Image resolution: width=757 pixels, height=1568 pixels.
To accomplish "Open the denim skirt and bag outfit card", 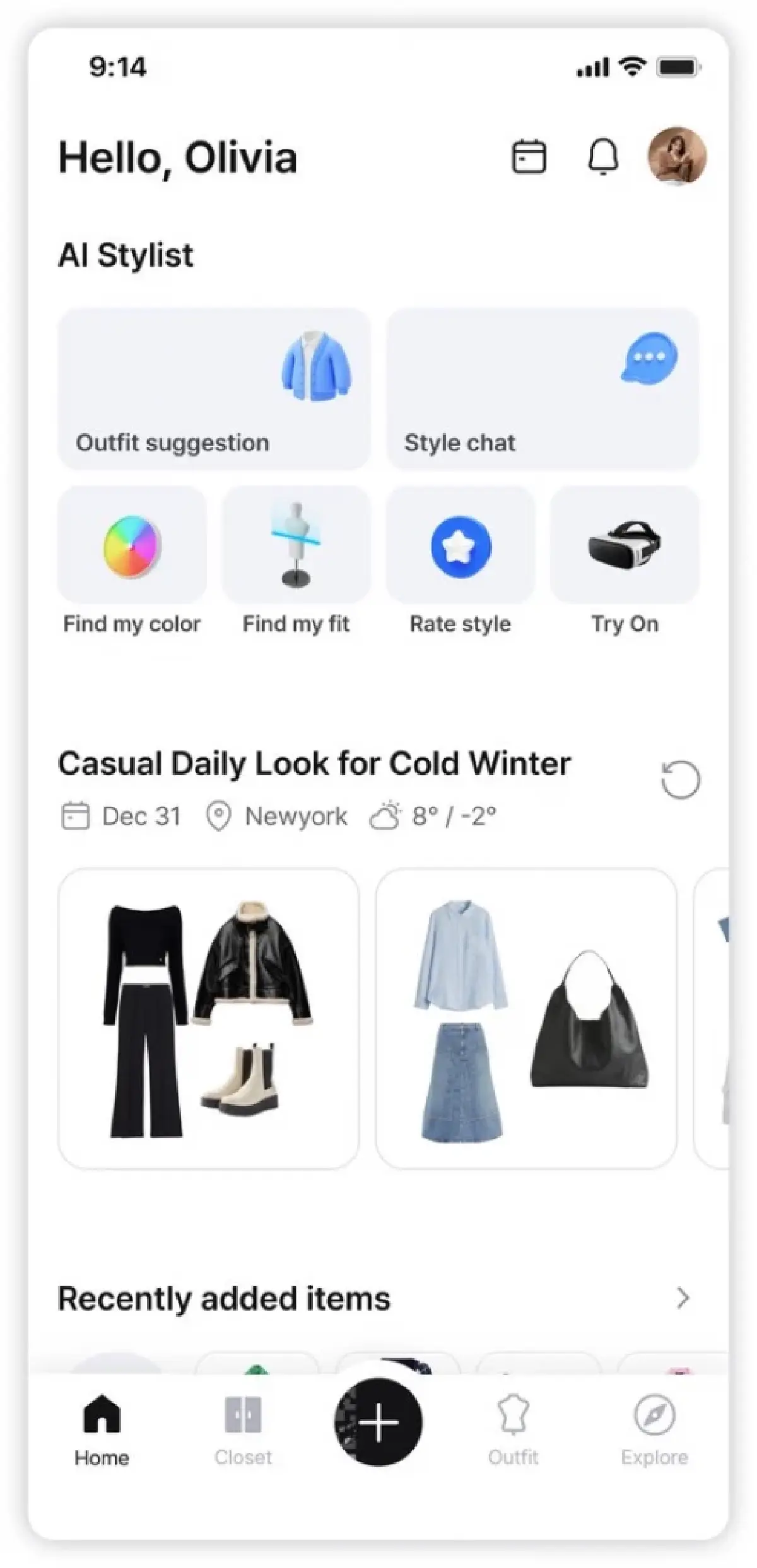I will [526, 1018].
